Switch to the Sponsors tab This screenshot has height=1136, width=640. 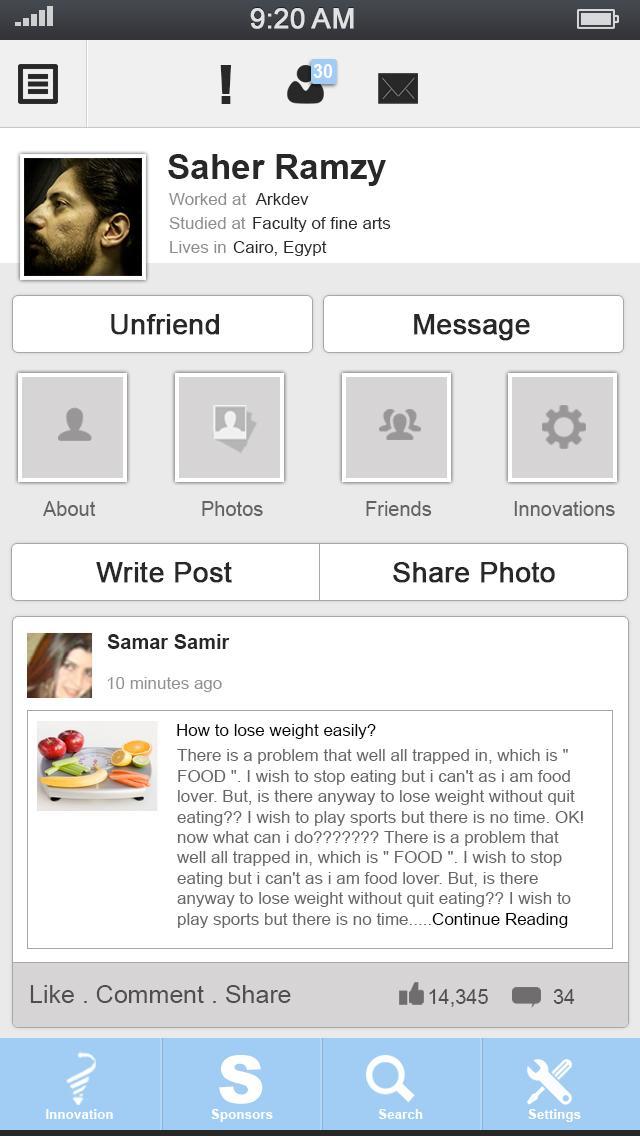(x=241, y=1086)
